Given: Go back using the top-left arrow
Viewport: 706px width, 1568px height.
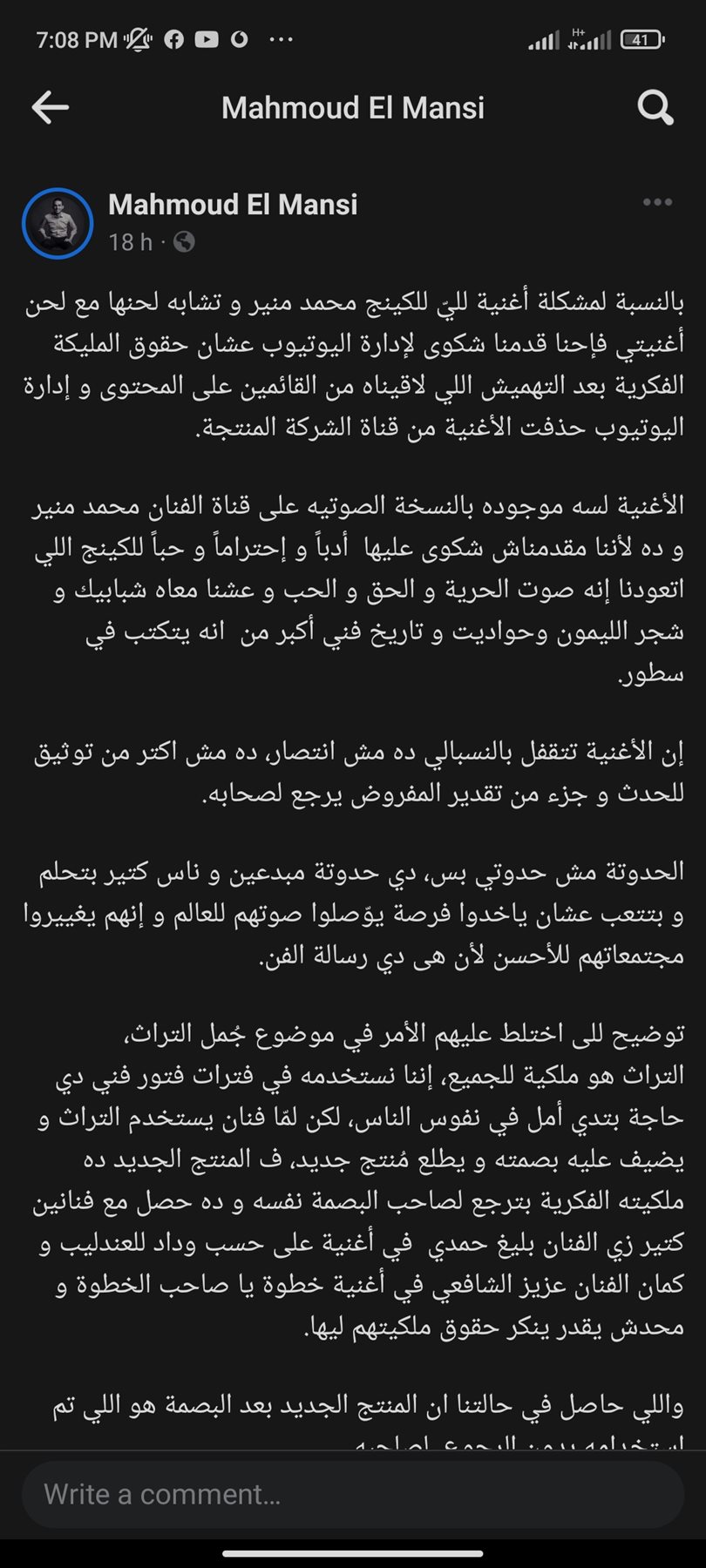Looking at the screenshot, I should [x=50, y=107].
